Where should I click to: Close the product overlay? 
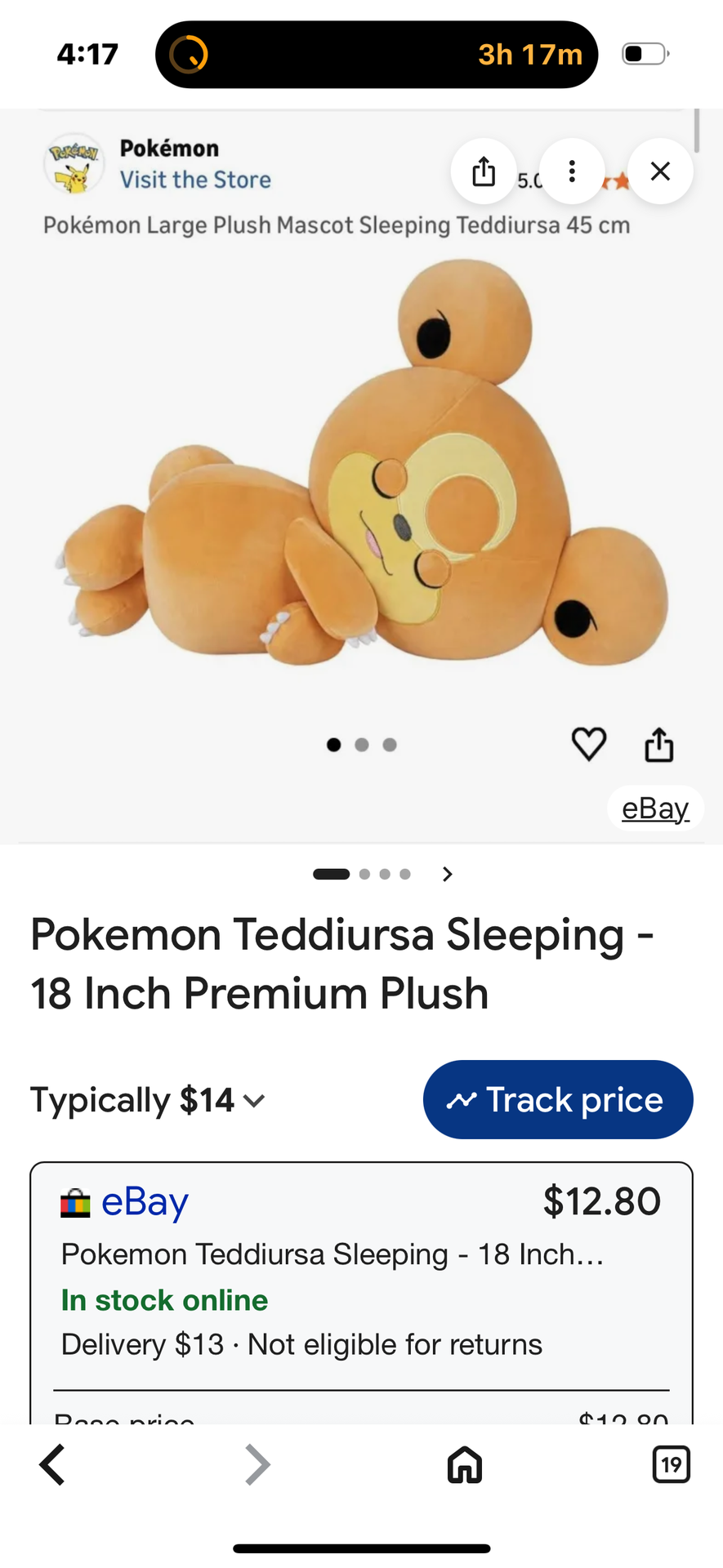click(x=660, y=171)
